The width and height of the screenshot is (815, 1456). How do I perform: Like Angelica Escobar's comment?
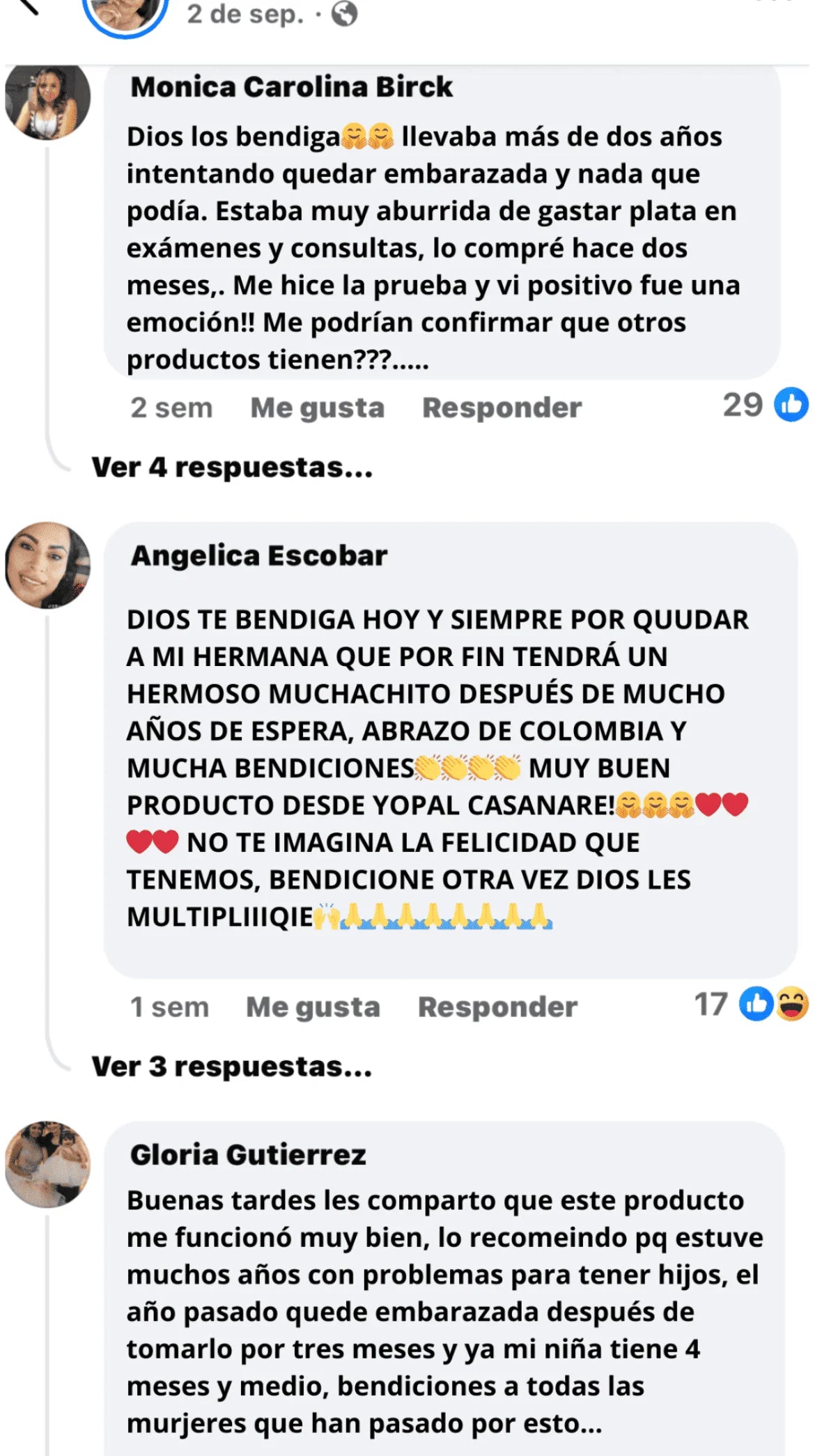[313, 1007]
